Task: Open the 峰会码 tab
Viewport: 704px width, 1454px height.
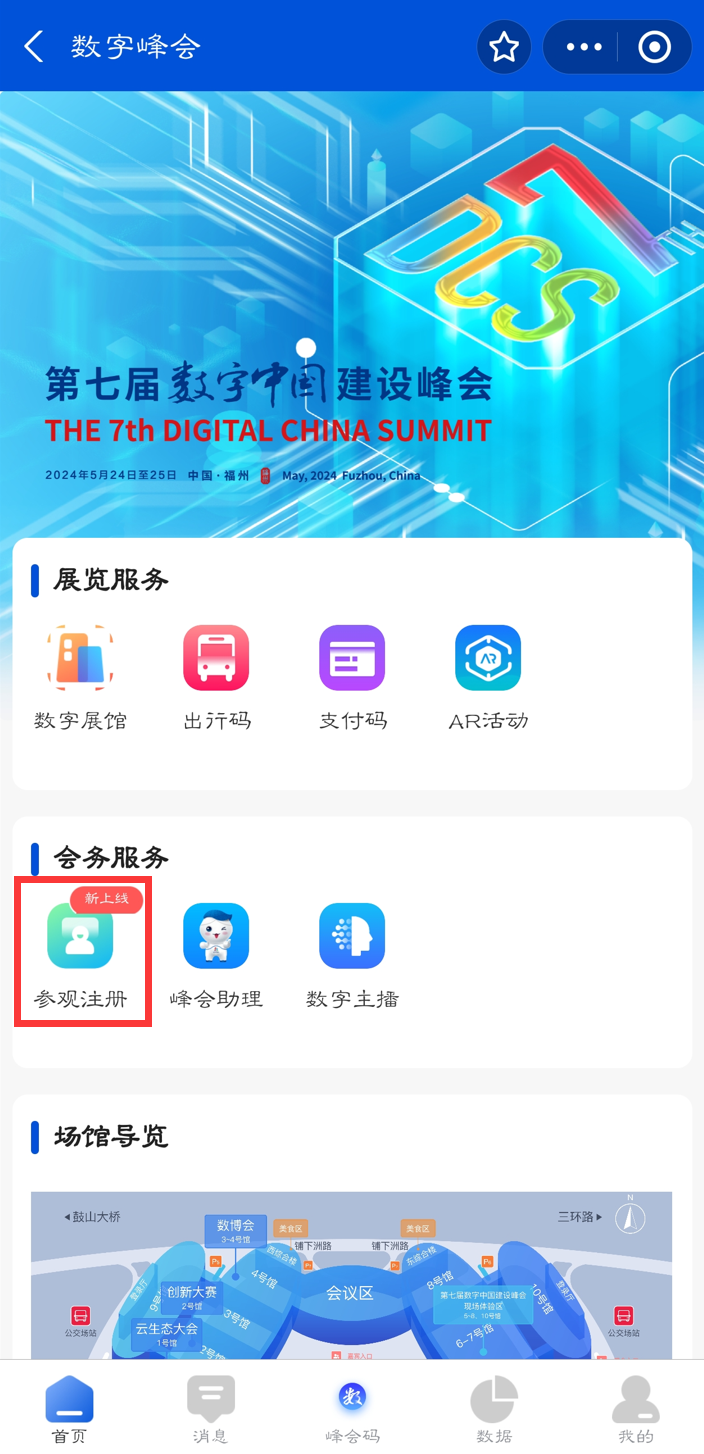Action: pos(352,1408)
